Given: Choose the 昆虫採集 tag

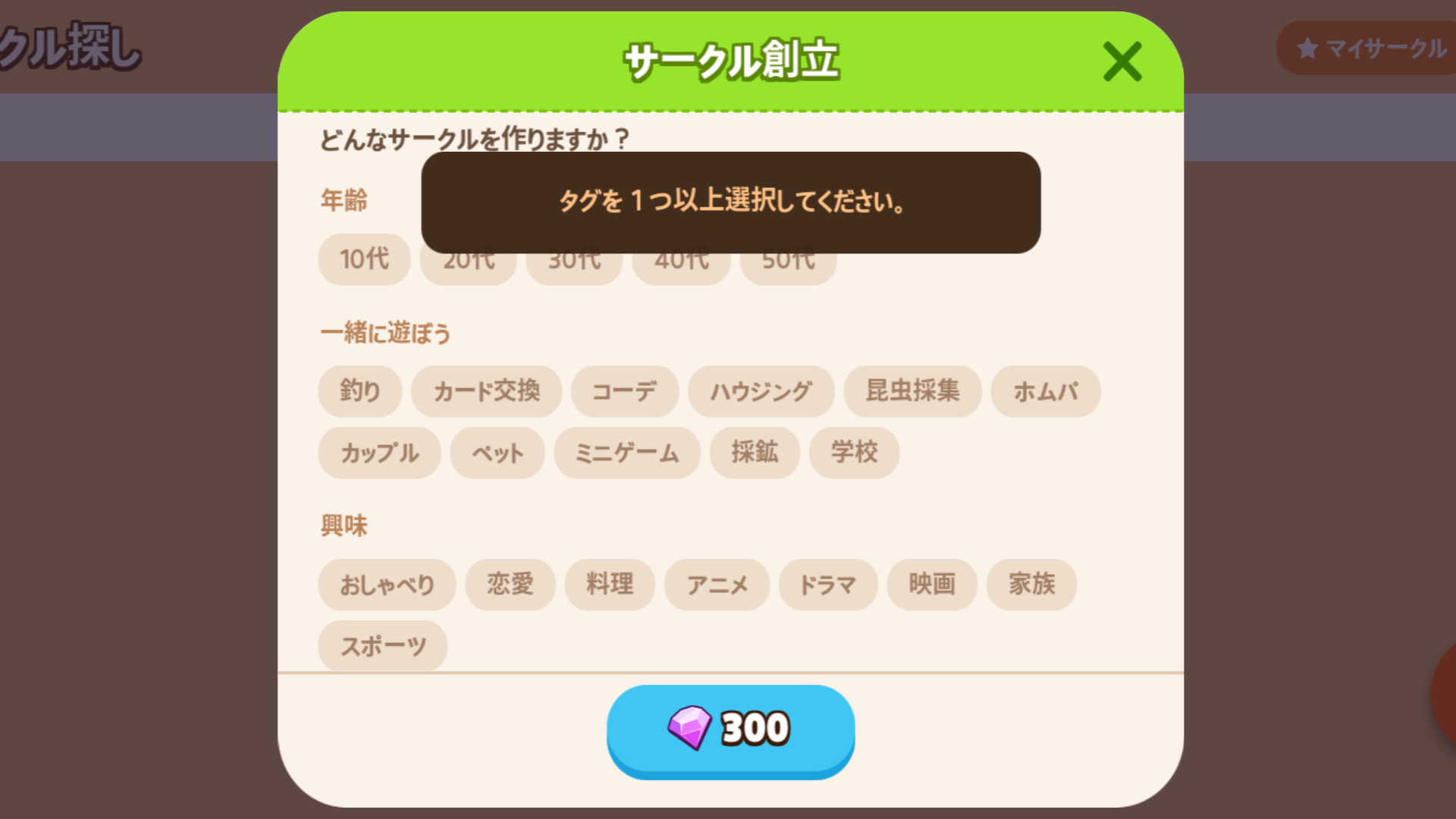Looking at the screenshot, I should (912, 391).
